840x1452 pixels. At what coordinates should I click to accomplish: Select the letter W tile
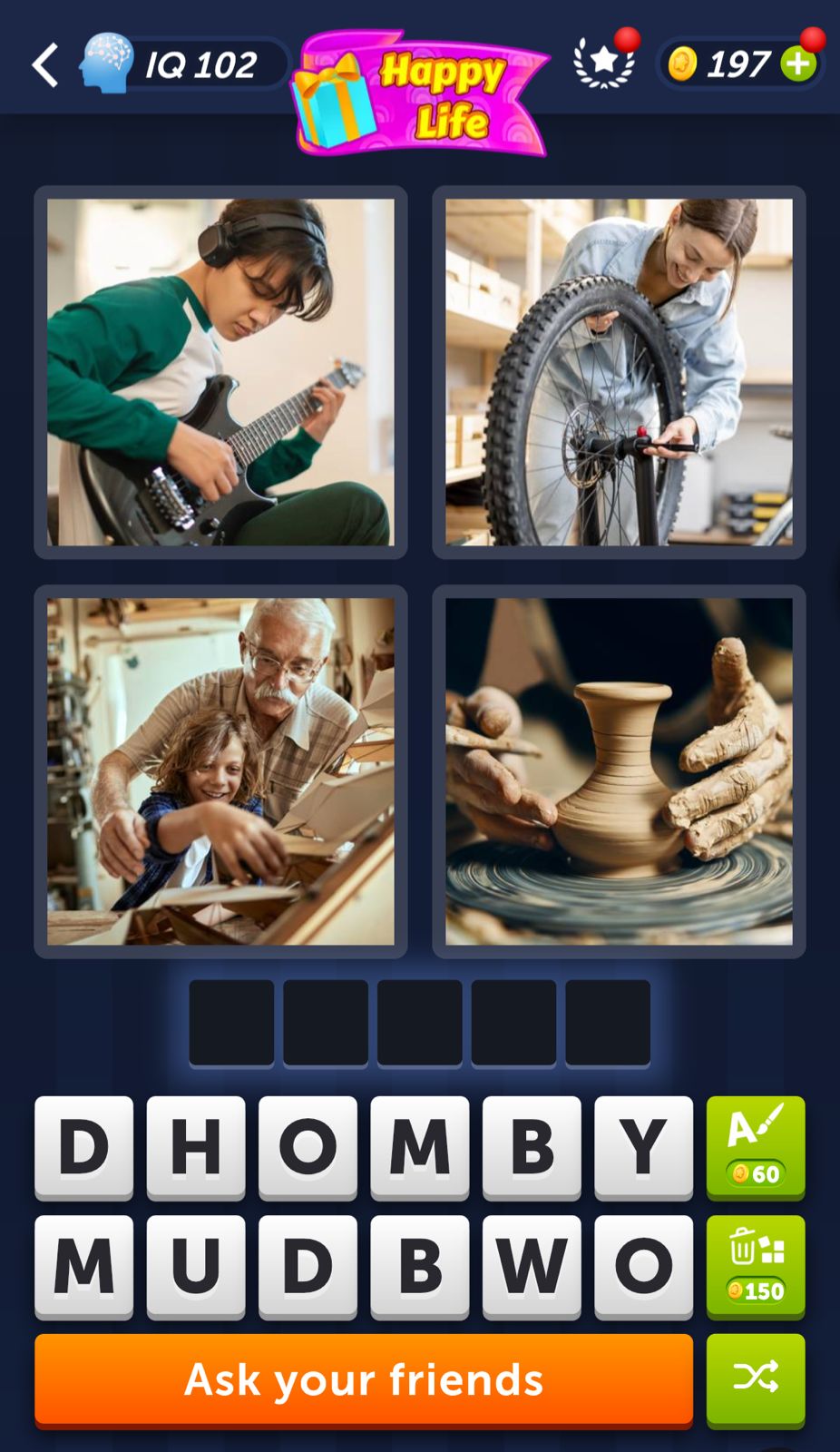(x=532, y=1265)
